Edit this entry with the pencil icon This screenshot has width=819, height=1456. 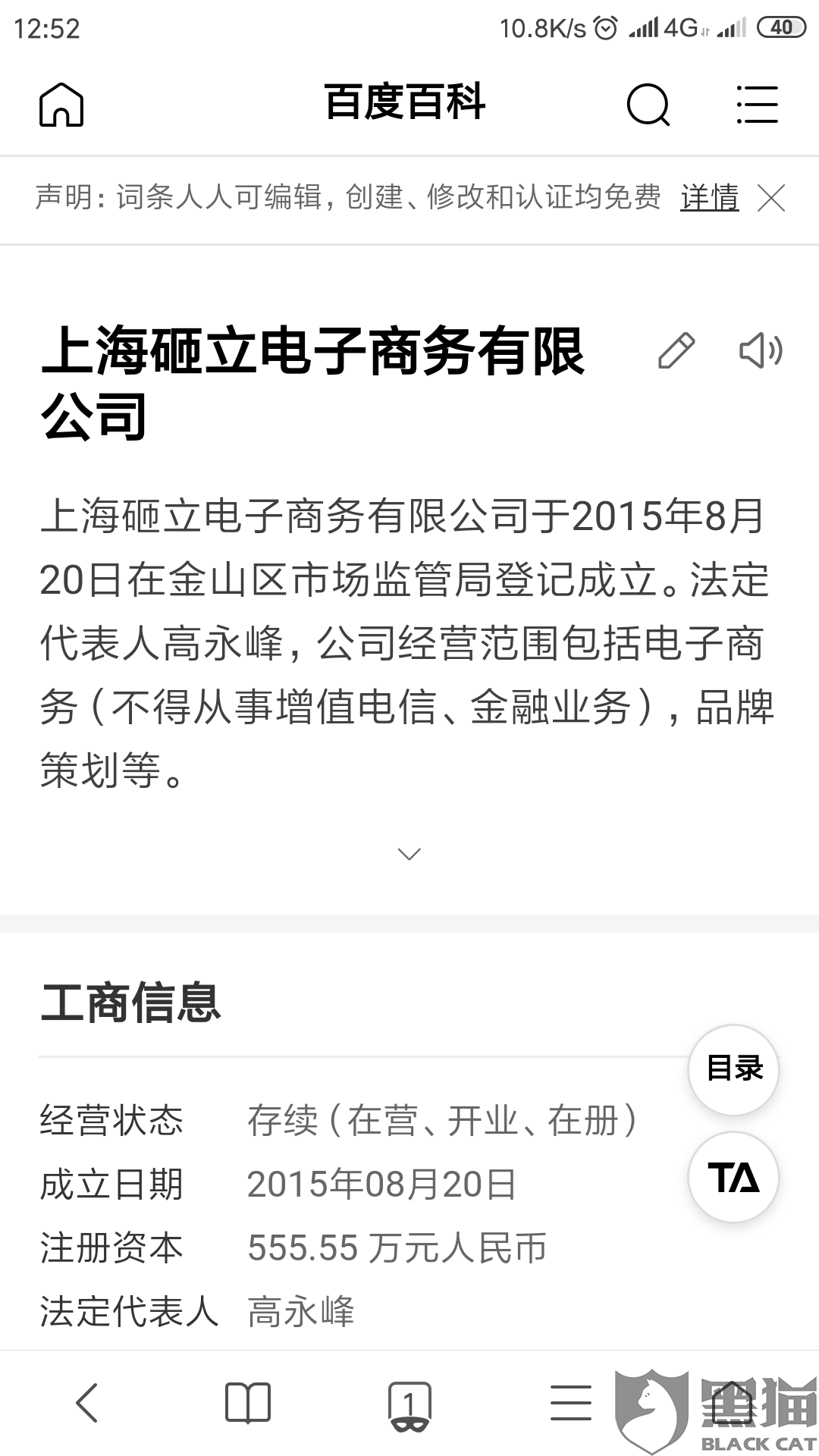click(x=676, y=350)
